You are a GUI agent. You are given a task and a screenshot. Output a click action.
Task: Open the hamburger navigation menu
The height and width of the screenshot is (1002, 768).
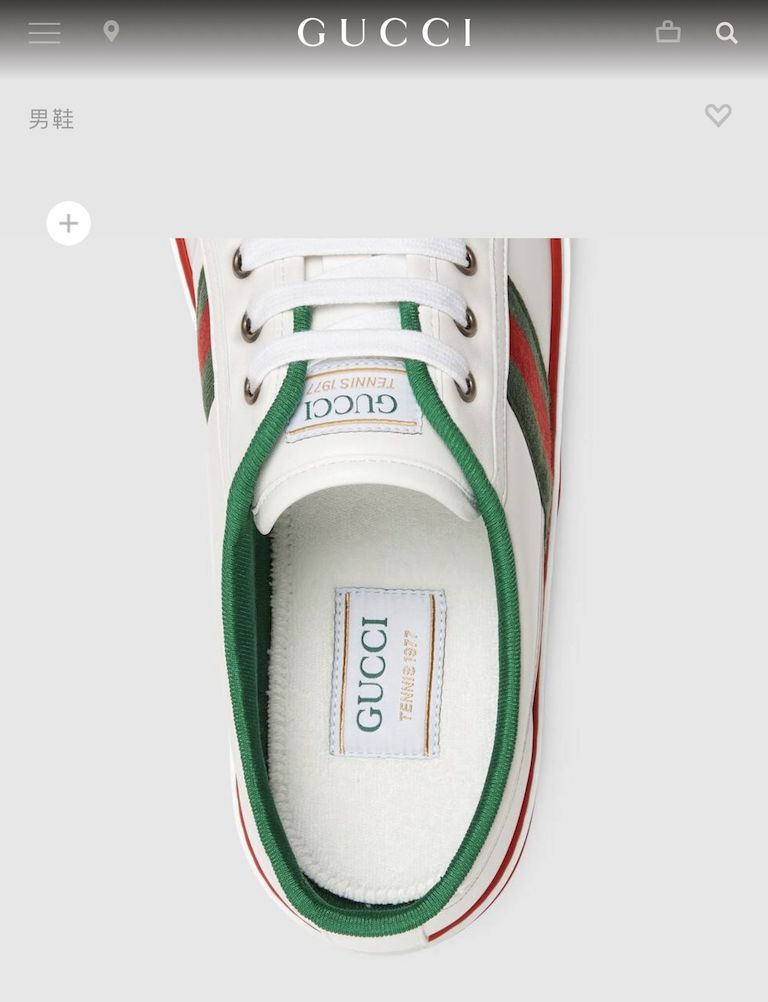pyautogui.click(x=44, y=33)
